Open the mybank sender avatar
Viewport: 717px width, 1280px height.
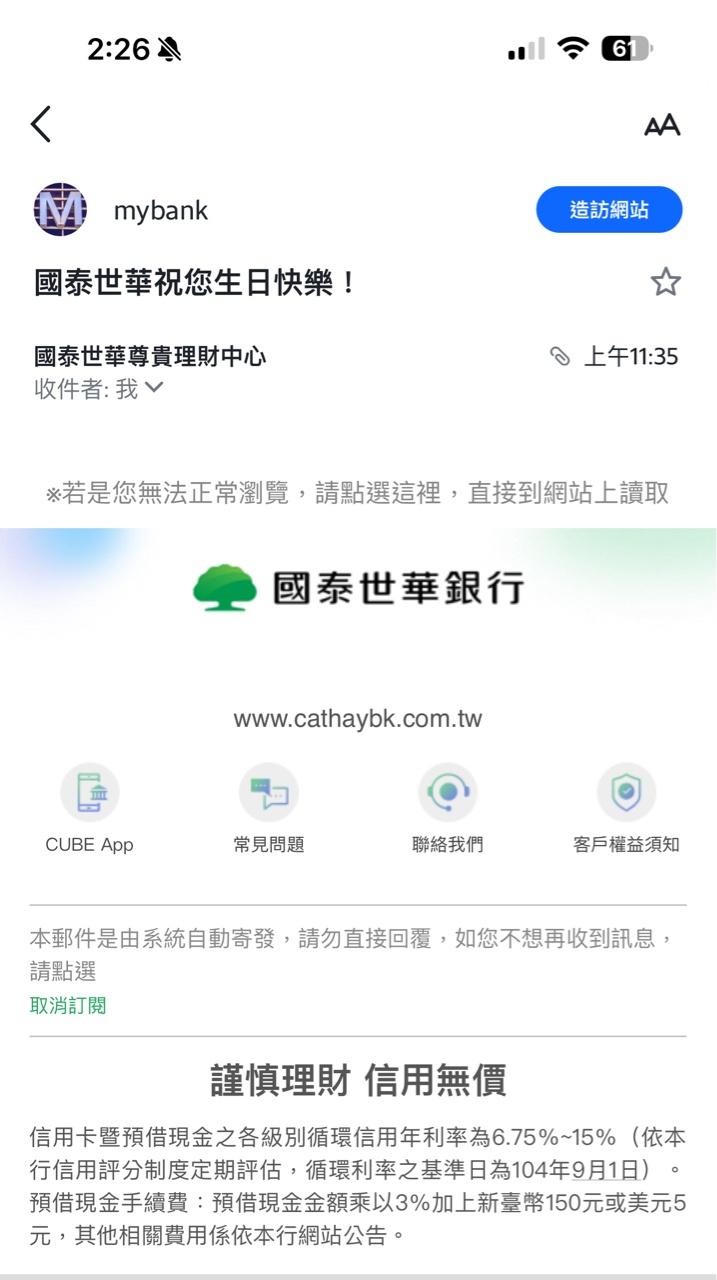(61, 210)
